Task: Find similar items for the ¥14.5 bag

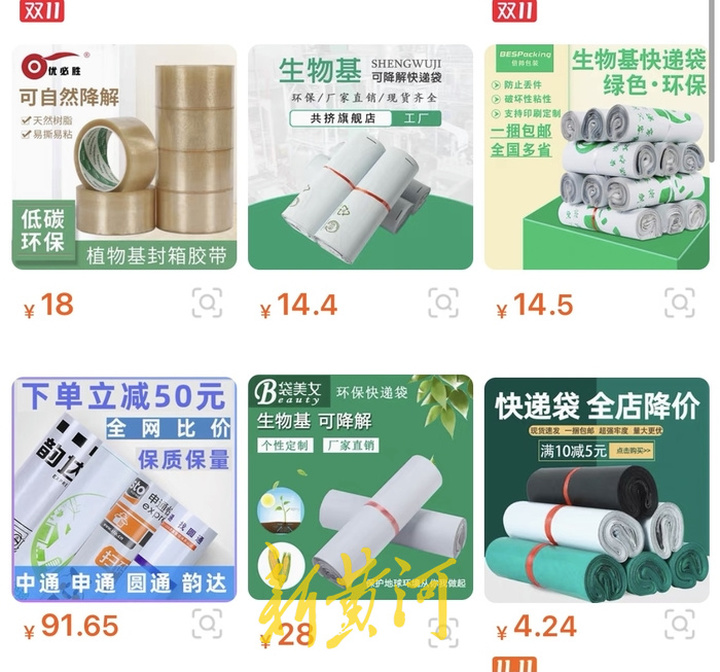Action: (679, 302)
